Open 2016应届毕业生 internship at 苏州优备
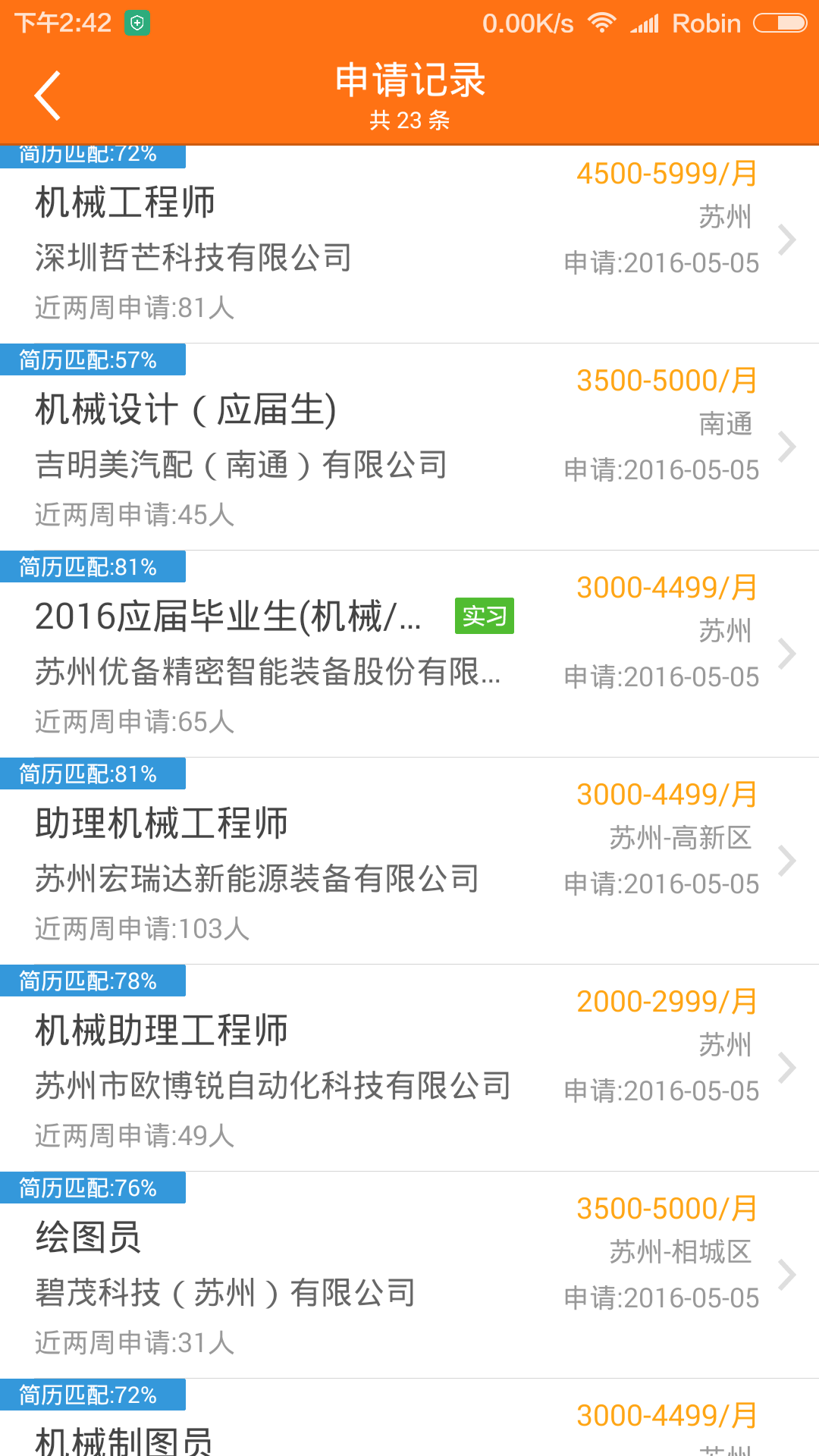This screenshot has height=1456, width=819. point(409,654)
